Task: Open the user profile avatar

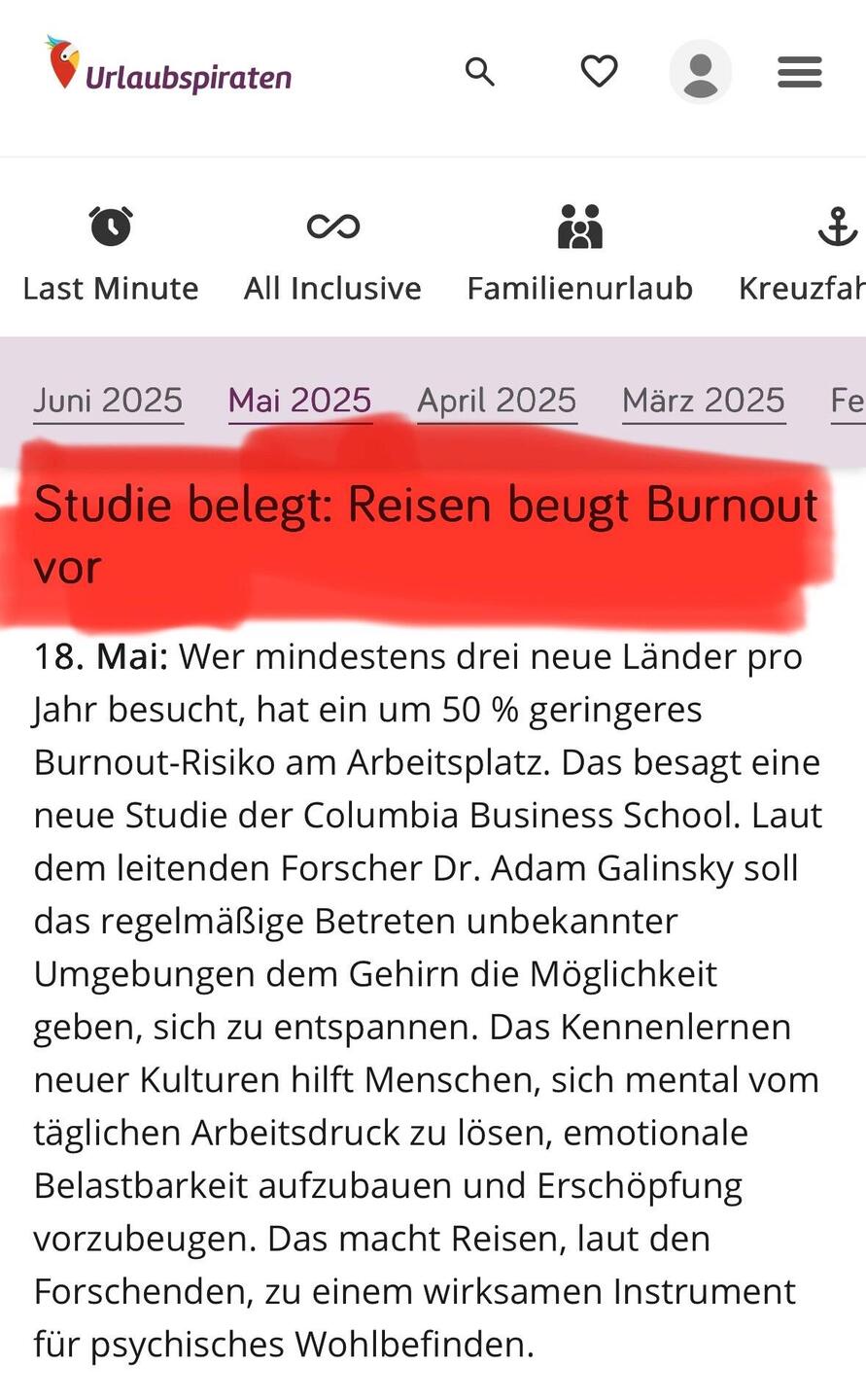Action: point(700,72)
